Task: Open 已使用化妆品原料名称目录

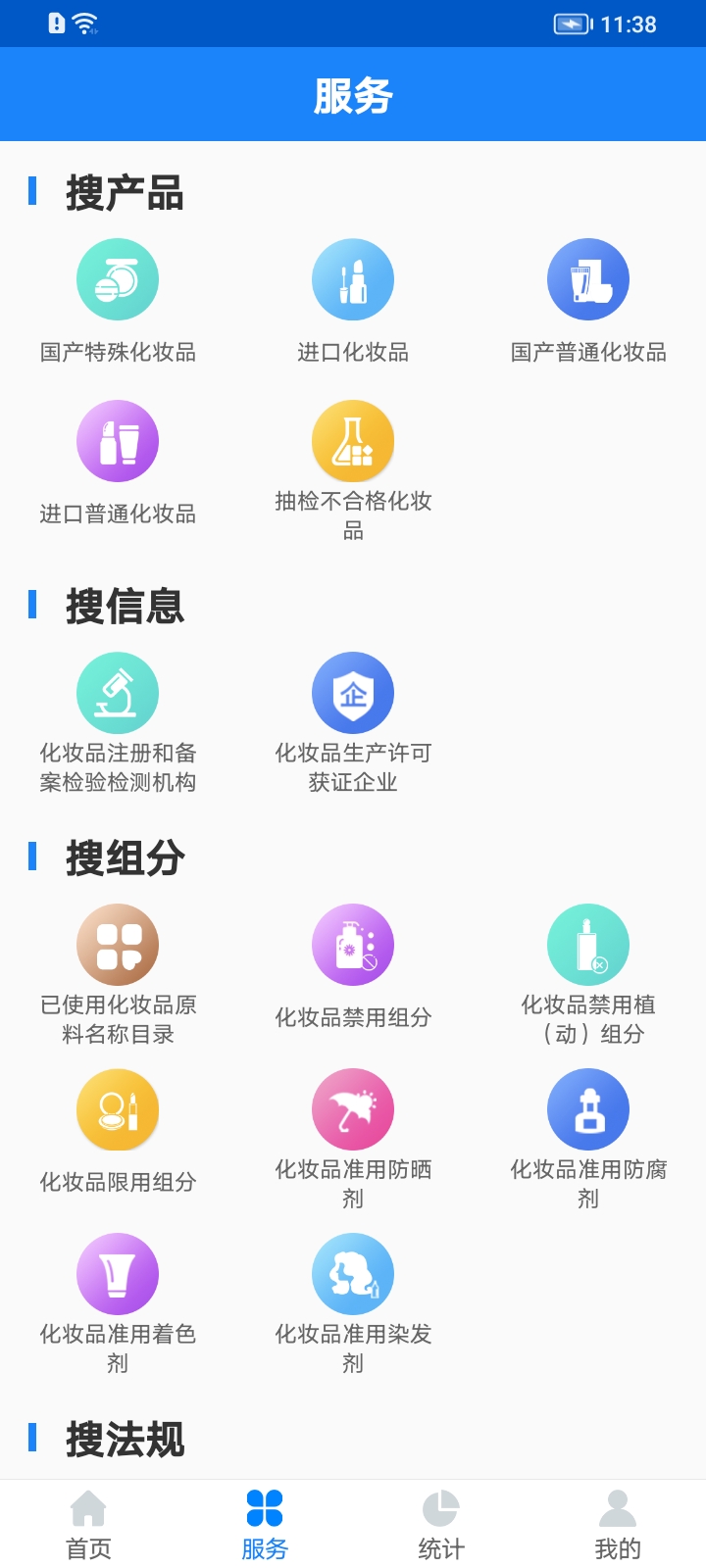Action: click(x=118, y=946)
